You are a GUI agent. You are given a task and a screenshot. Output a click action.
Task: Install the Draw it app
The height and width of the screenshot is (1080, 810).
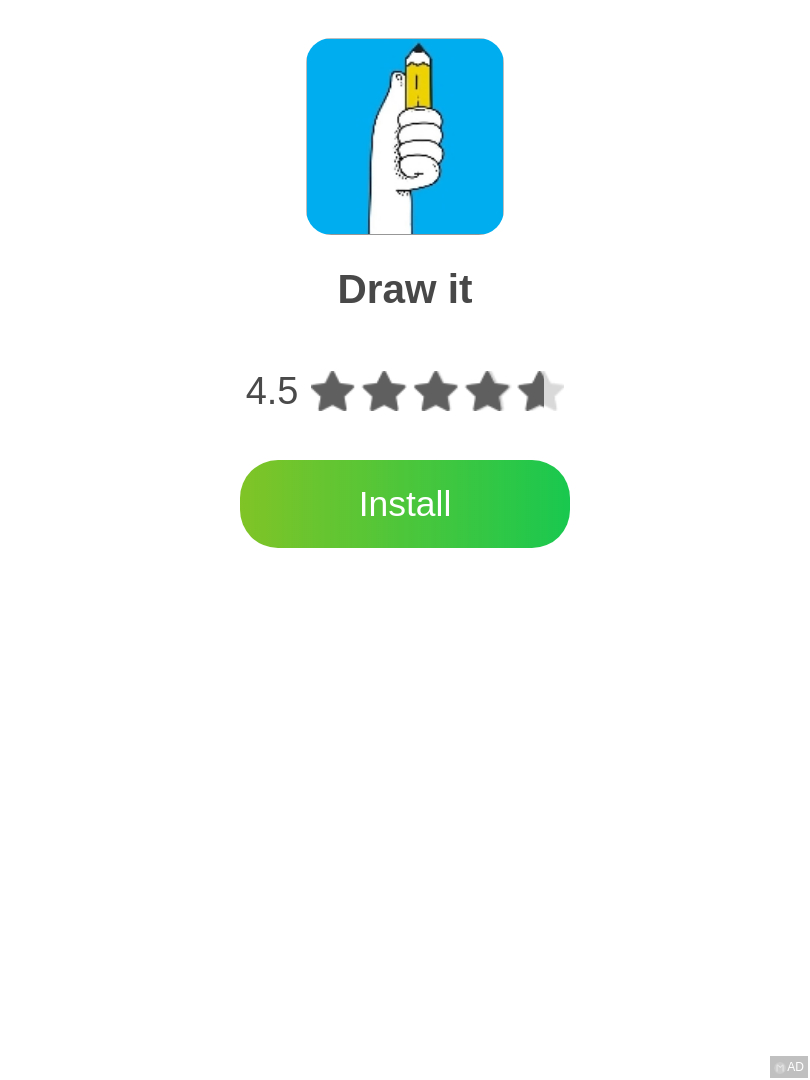404,504
